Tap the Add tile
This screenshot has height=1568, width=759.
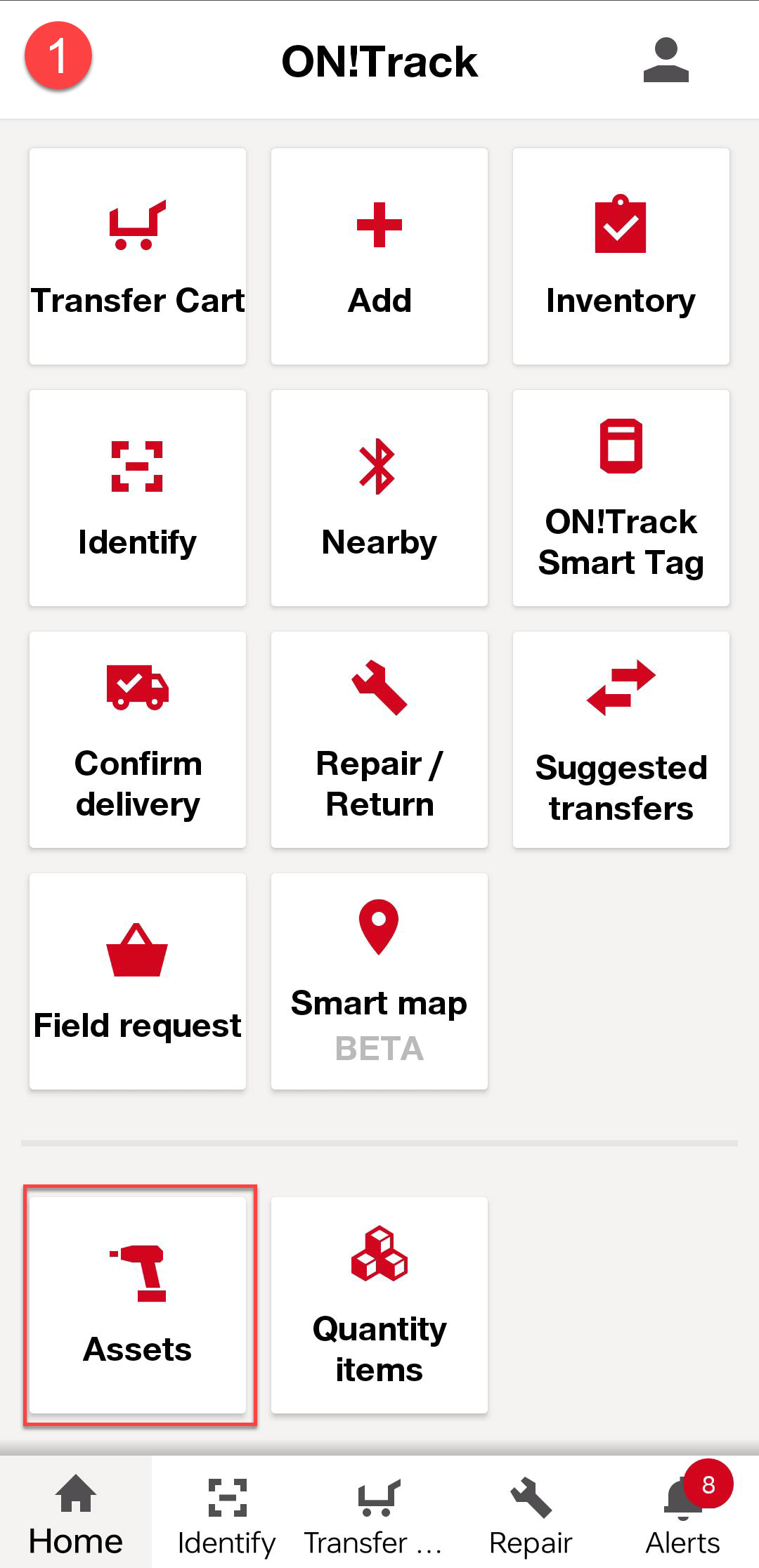(x=379, y=256)
